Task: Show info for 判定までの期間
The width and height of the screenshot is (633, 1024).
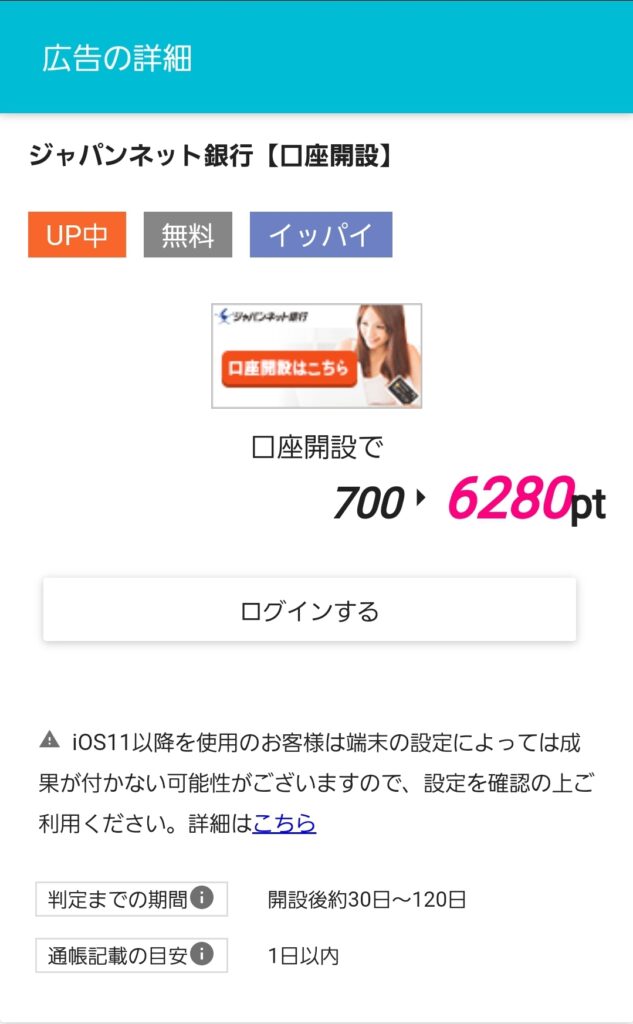Action: click(202, 898)
